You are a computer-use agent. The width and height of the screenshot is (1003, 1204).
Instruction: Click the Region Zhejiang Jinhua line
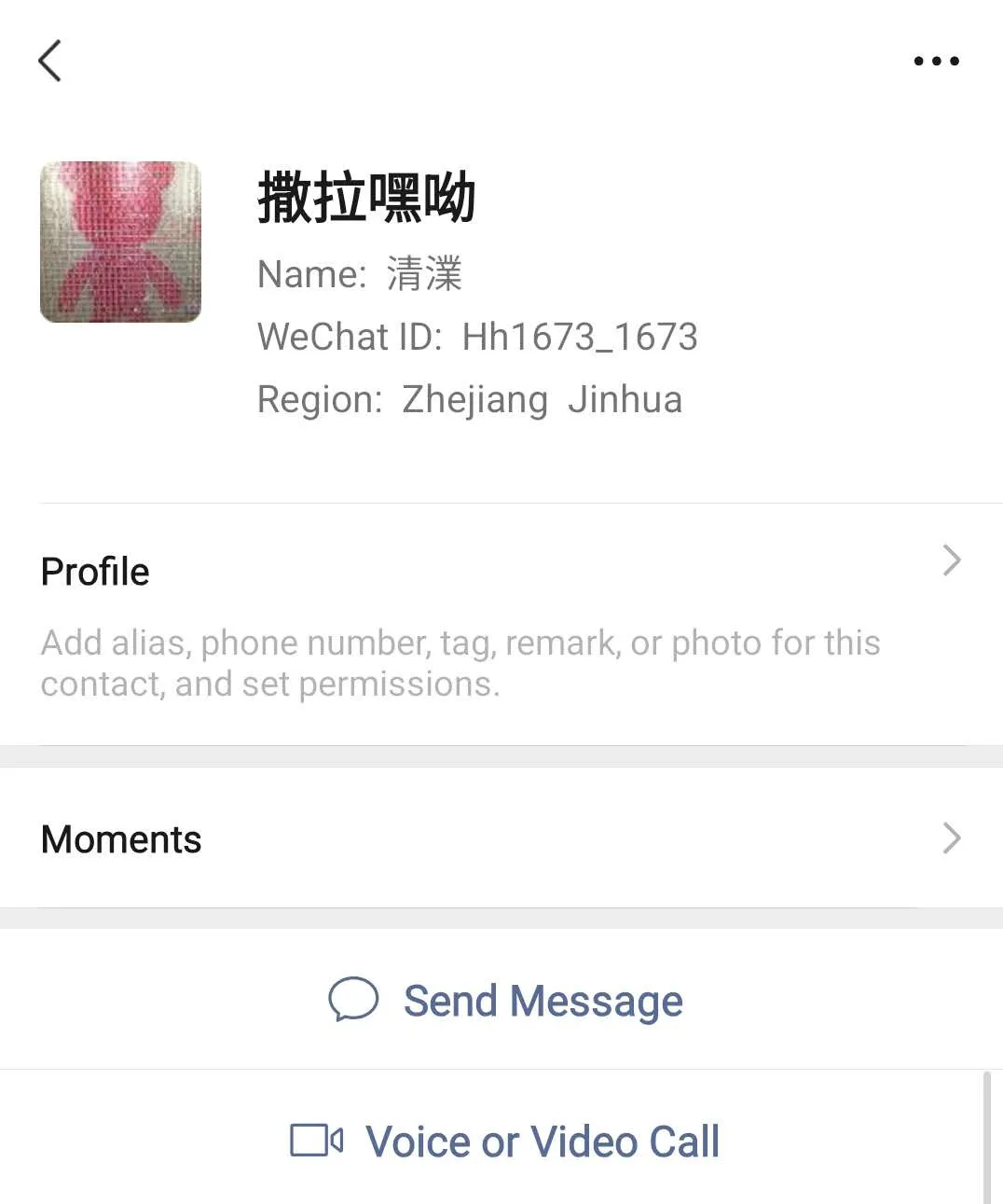(470, 399)
